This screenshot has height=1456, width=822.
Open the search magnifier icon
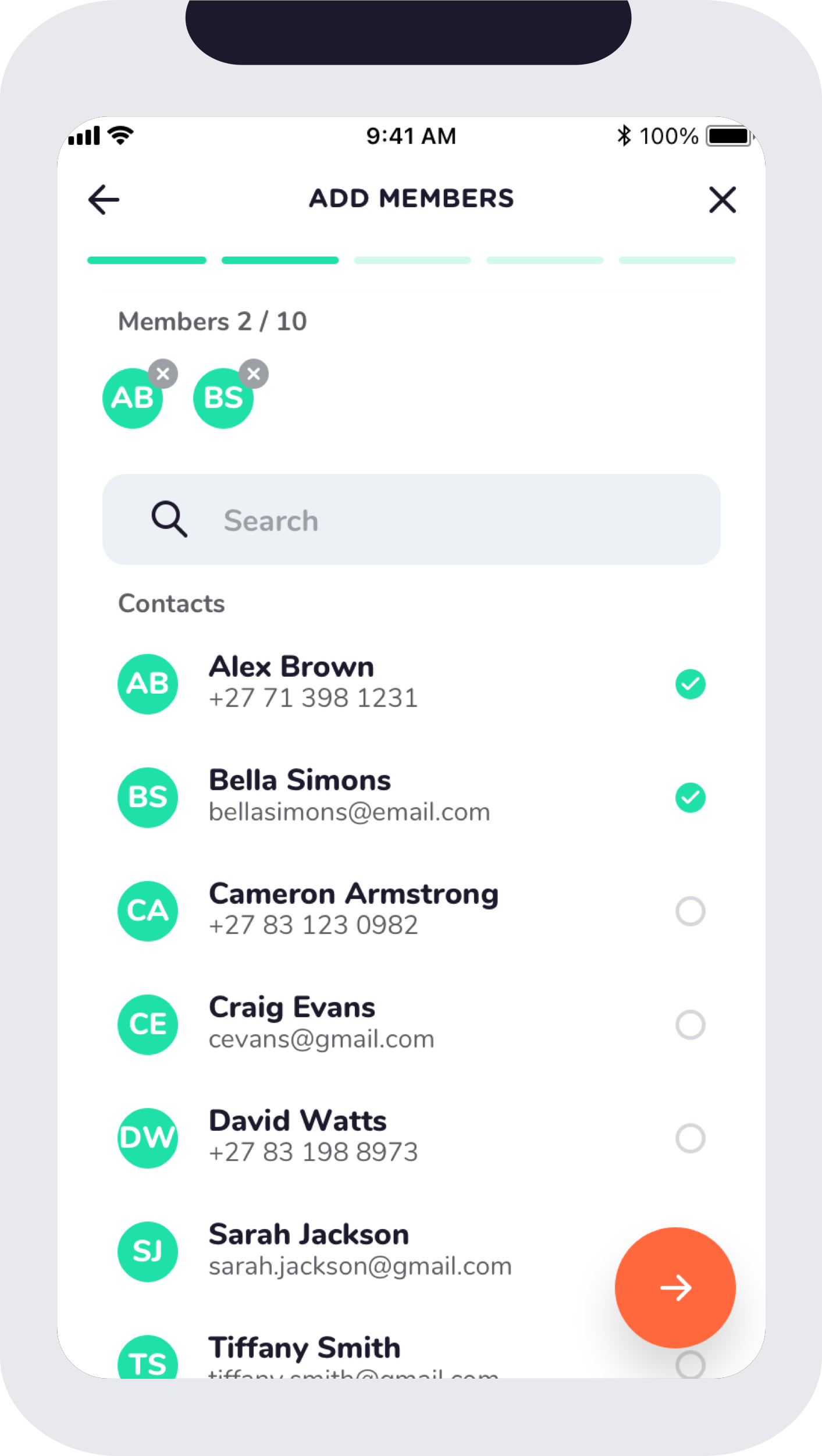pyautogui.click(x=169, y=519)
